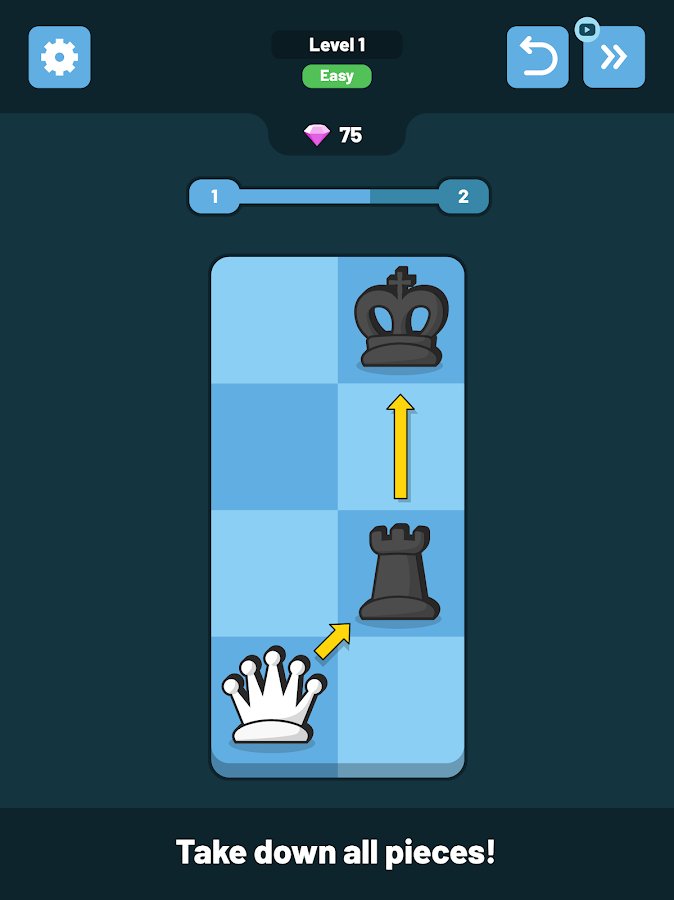Open the settings gear
674x900 pixels.
coord(59,57)
